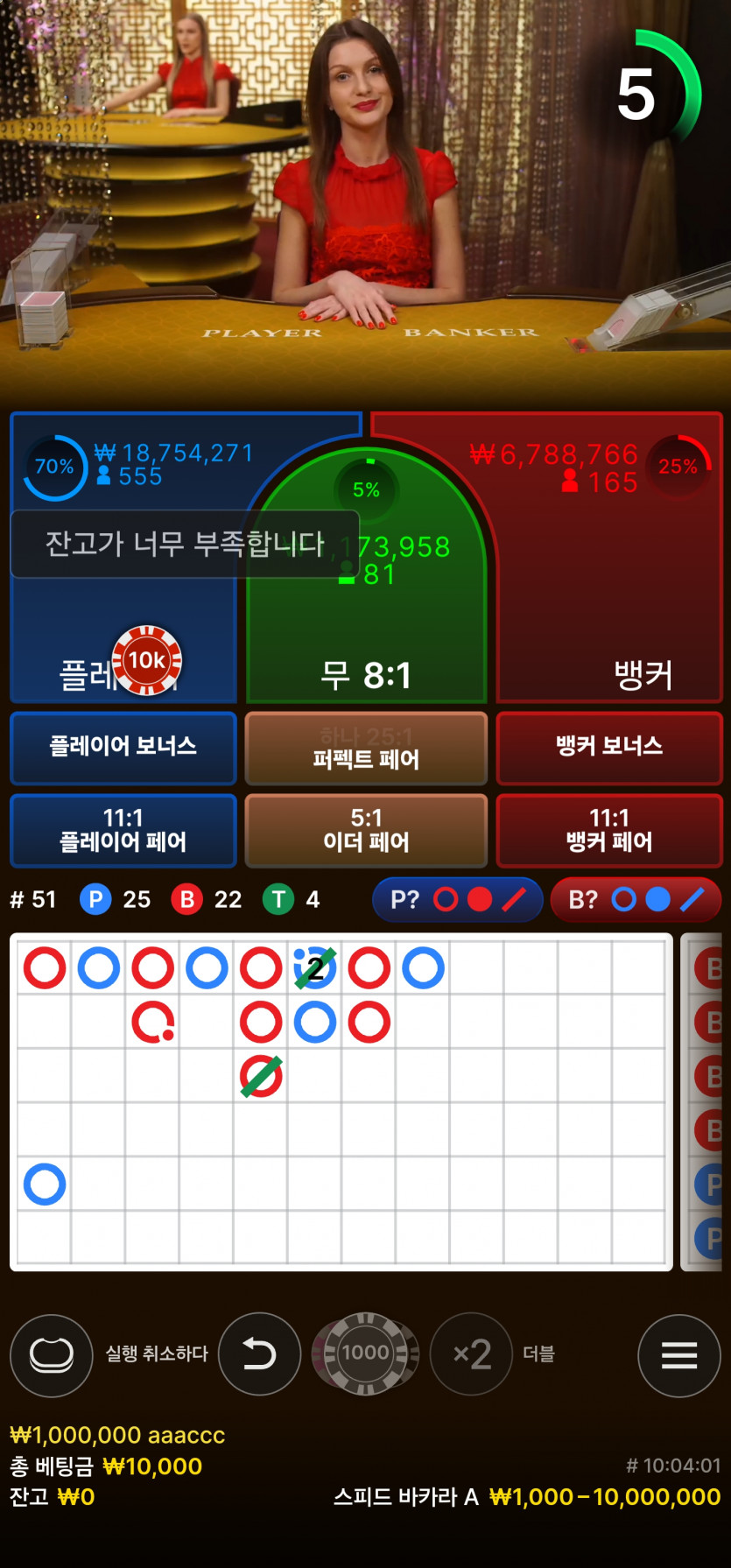The width and height of the screenshot is (731, 1568).
Task: Bet on 11:1 뱅커 페어
Action: click(609, 830)
